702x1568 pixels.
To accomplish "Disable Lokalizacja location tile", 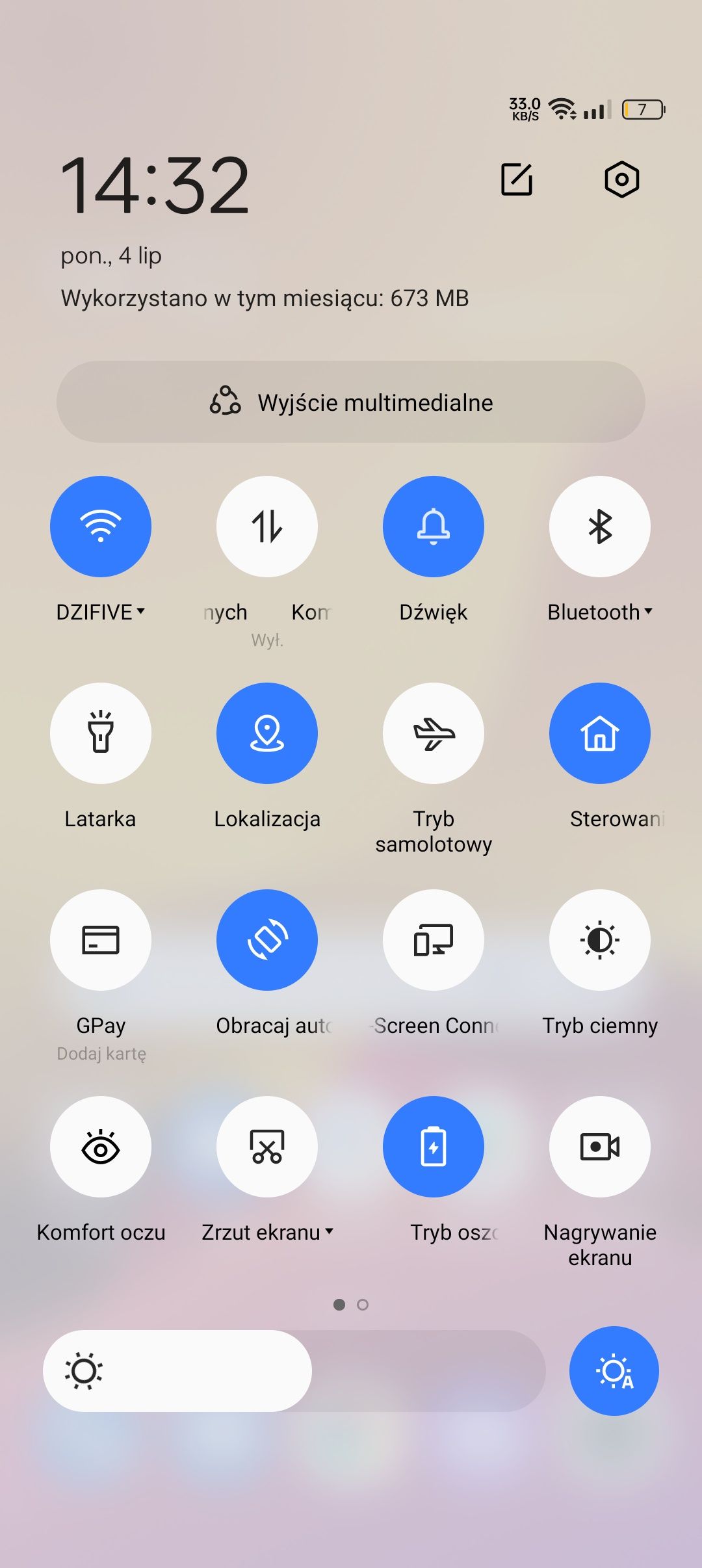I will [267, 733].
